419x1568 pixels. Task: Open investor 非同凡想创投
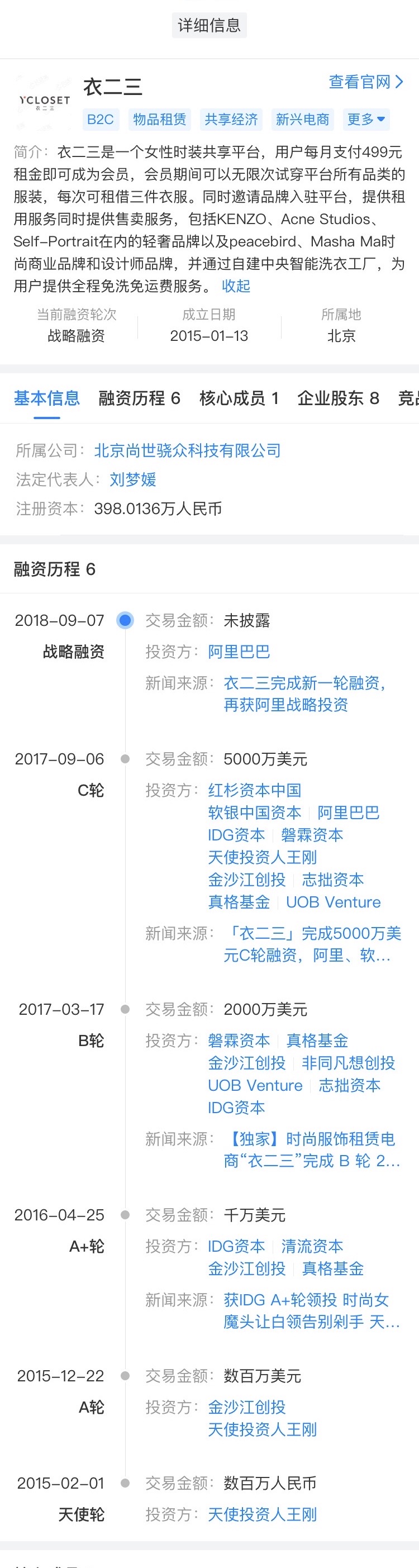click(x=349, y=1063)
